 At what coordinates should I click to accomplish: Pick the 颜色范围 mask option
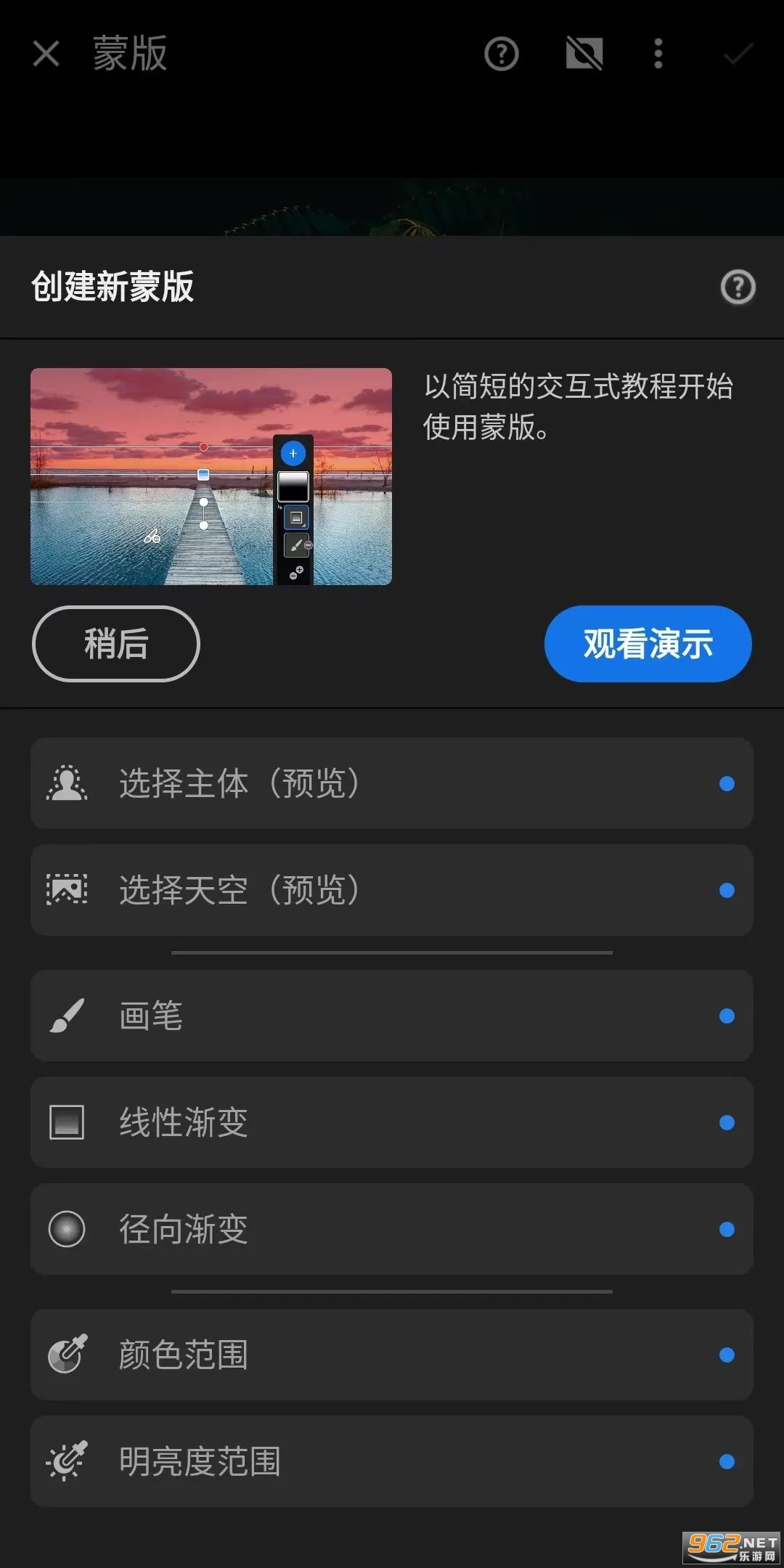pyautogui.click(x=392, y=1355)
